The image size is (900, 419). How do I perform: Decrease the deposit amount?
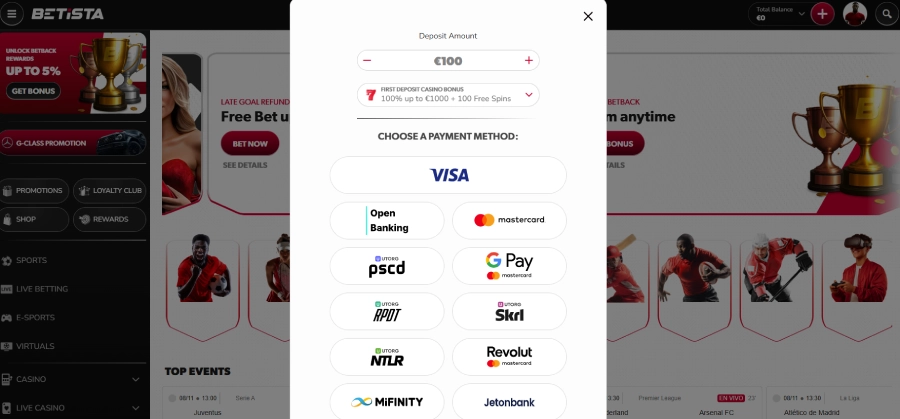(x=367, y=61)
